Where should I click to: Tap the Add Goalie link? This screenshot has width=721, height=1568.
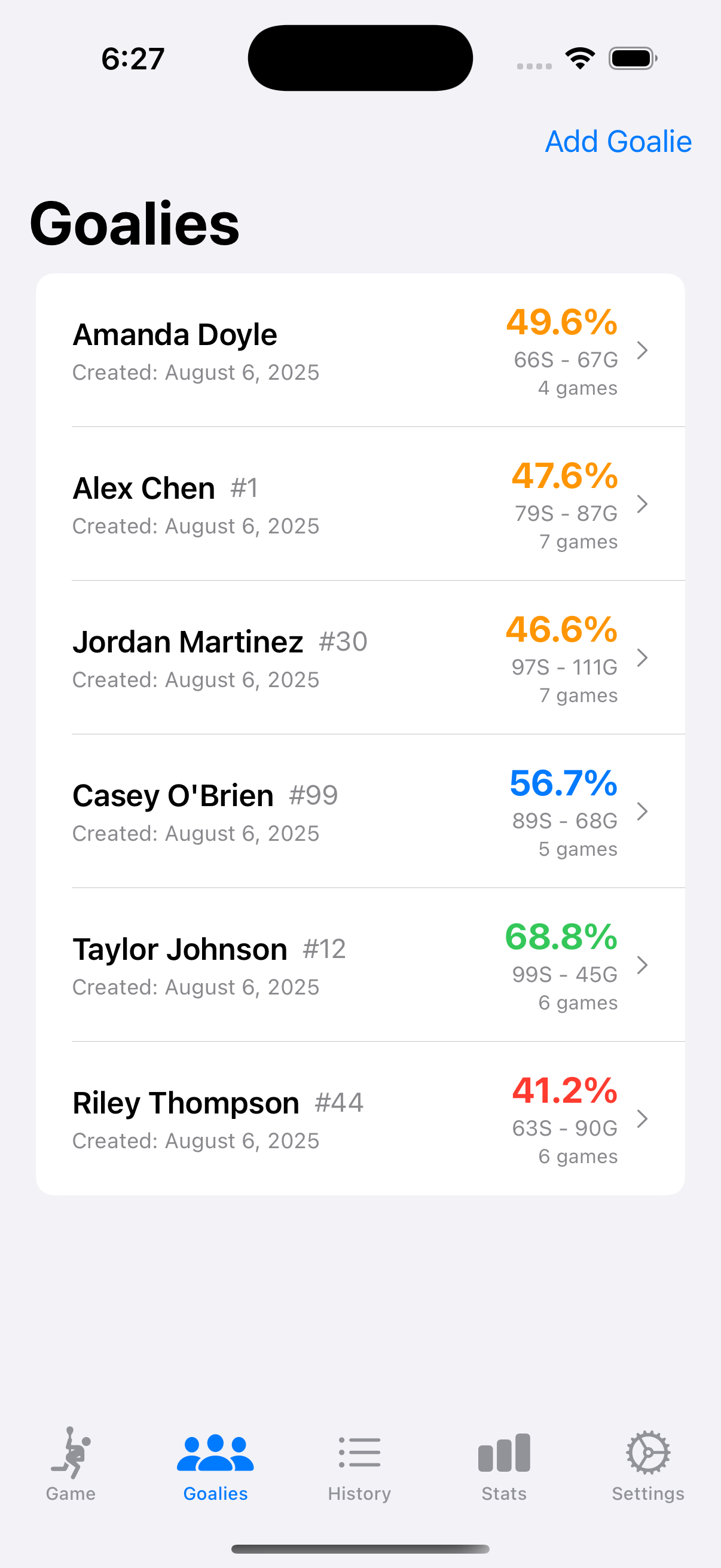pos(618,141)
